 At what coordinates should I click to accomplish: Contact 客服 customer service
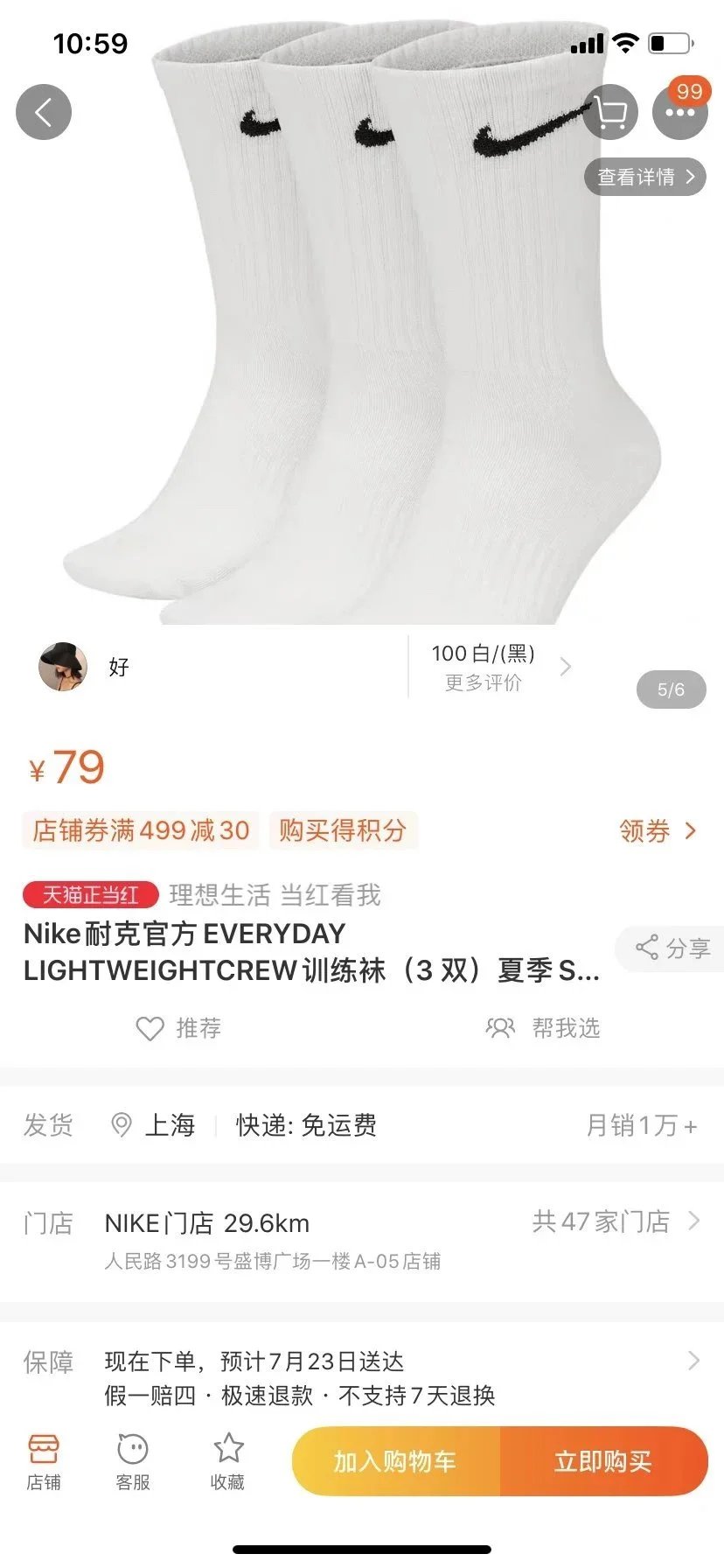pyautogui.click(x=133, y=1460)
